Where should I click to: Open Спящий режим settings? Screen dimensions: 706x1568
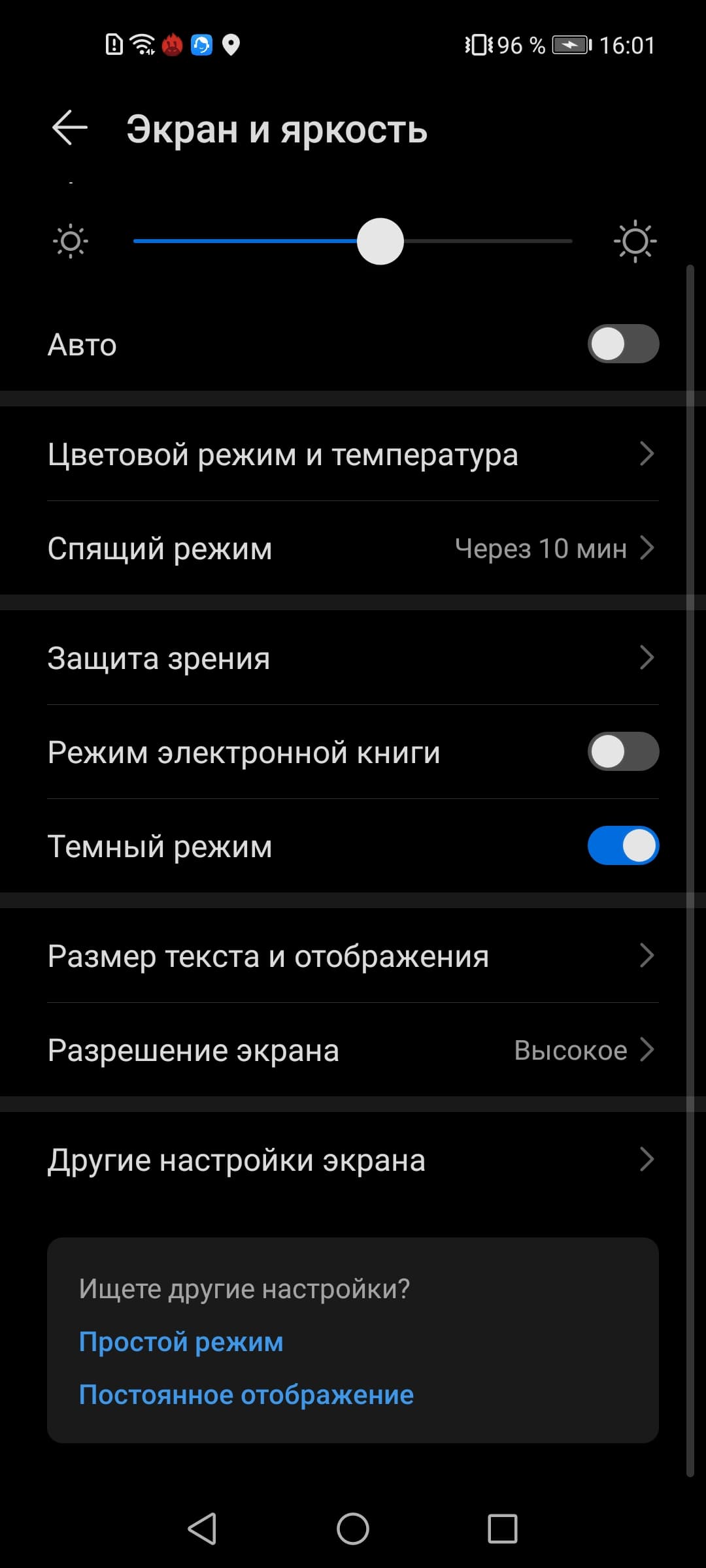click(352, 548)
